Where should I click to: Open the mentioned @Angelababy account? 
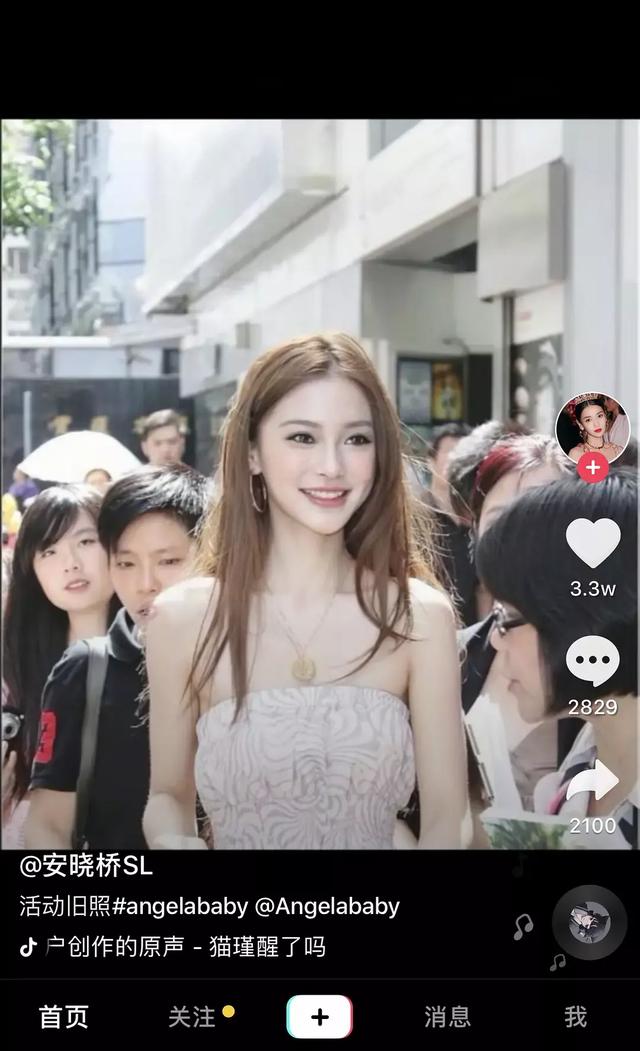click(327, 906)
